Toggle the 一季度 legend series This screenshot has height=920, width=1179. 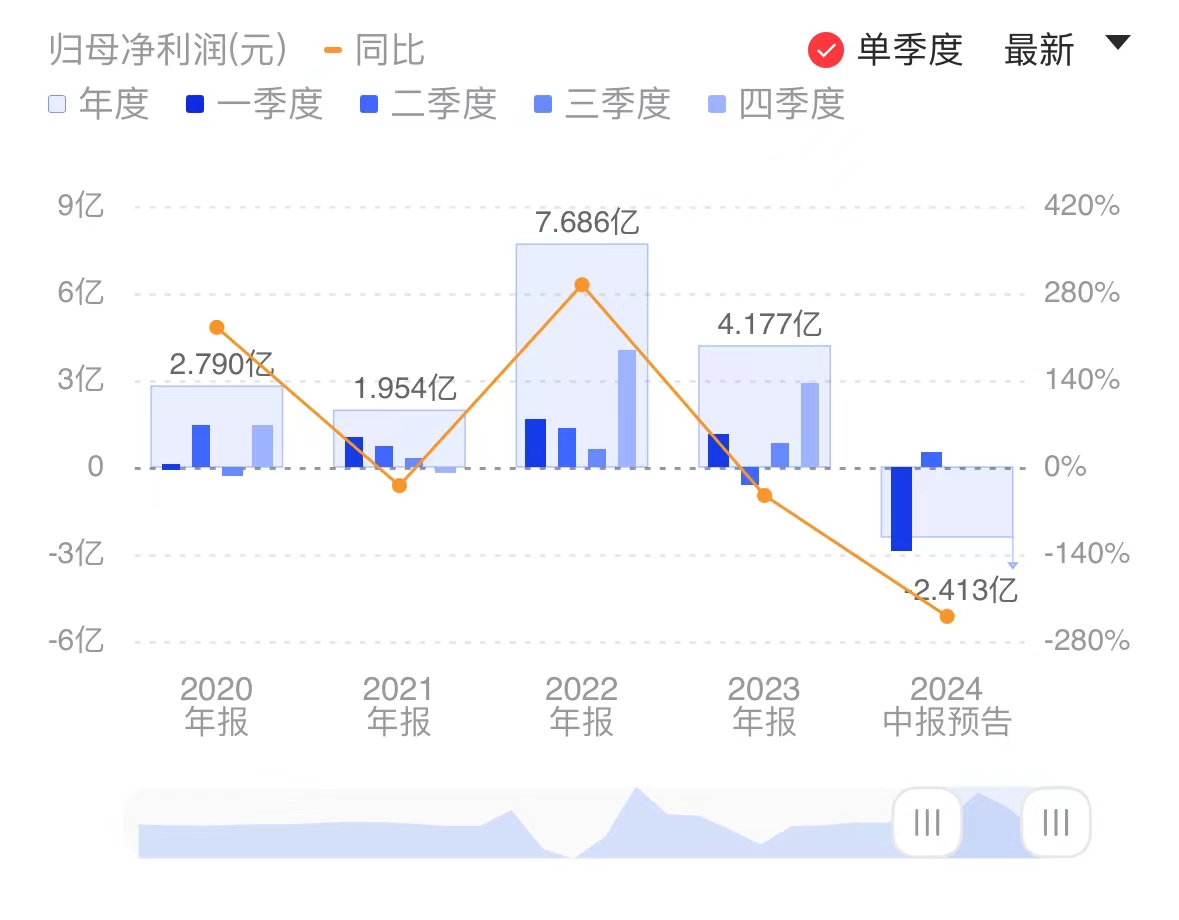tap(254, 104)
